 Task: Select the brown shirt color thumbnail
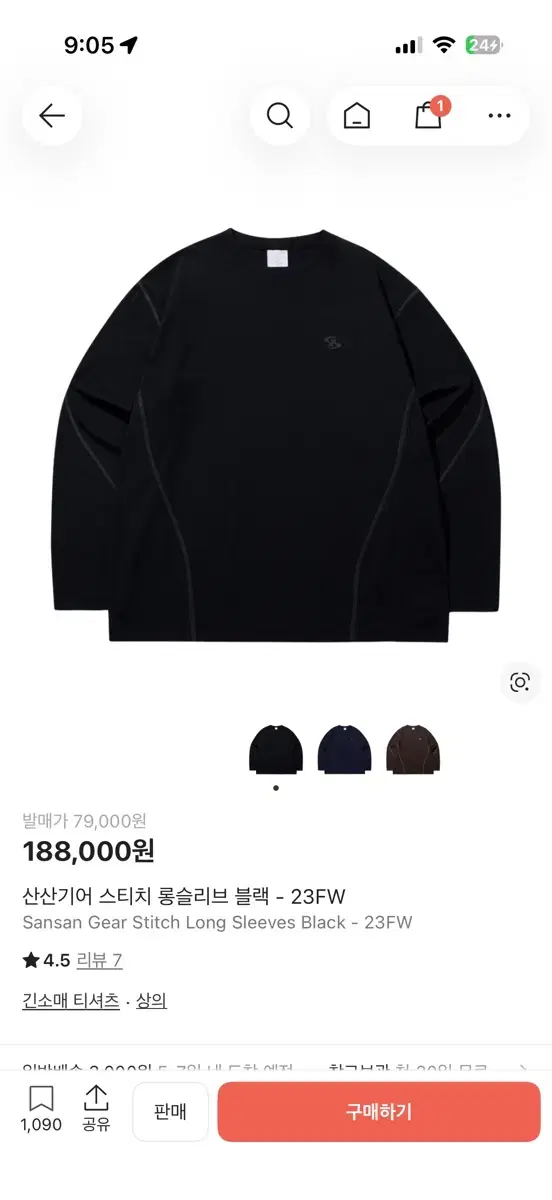pyautogui.click(x=413, y=749)
